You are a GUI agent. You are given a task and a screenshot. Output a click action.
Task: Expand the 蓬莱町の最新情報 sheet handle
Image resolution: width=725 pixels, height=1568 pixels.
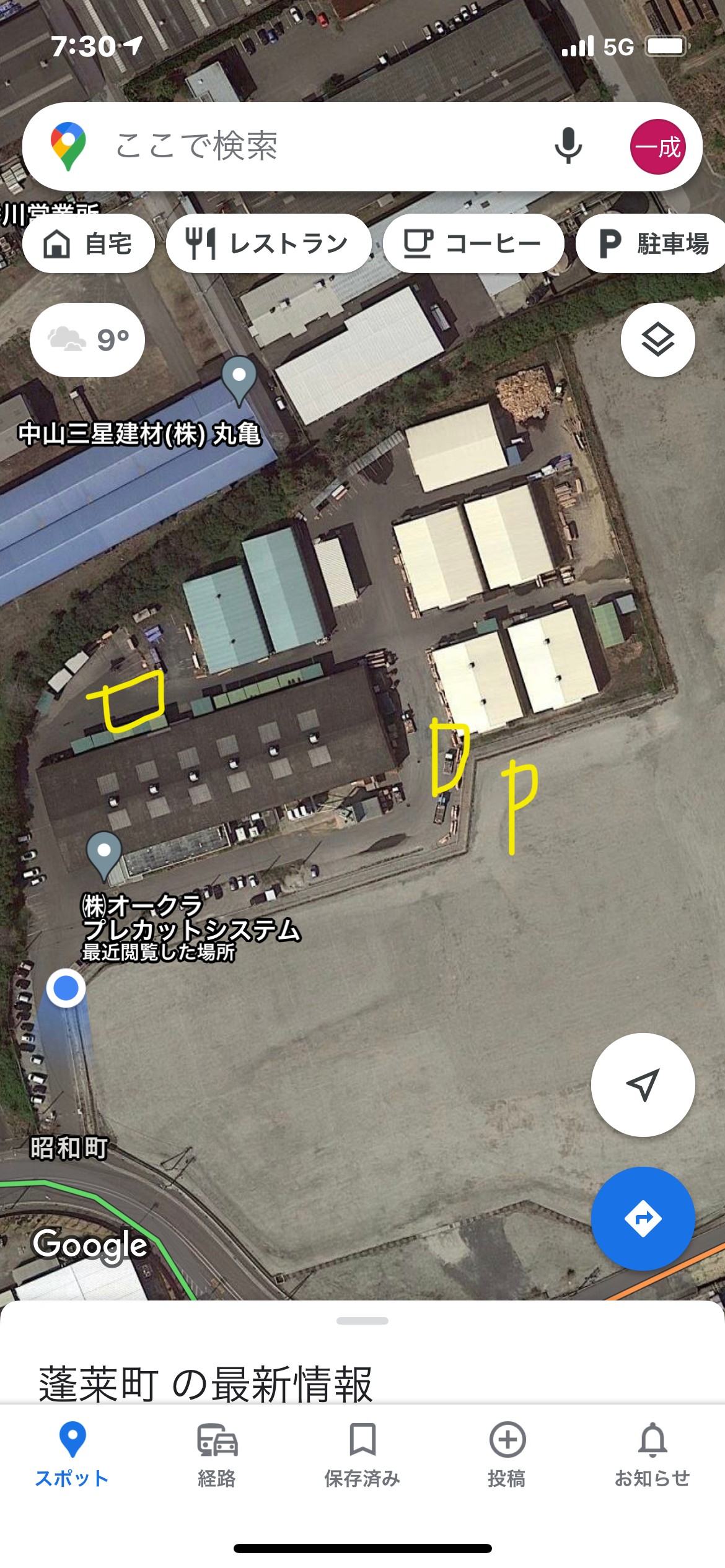pos(362,1320)
